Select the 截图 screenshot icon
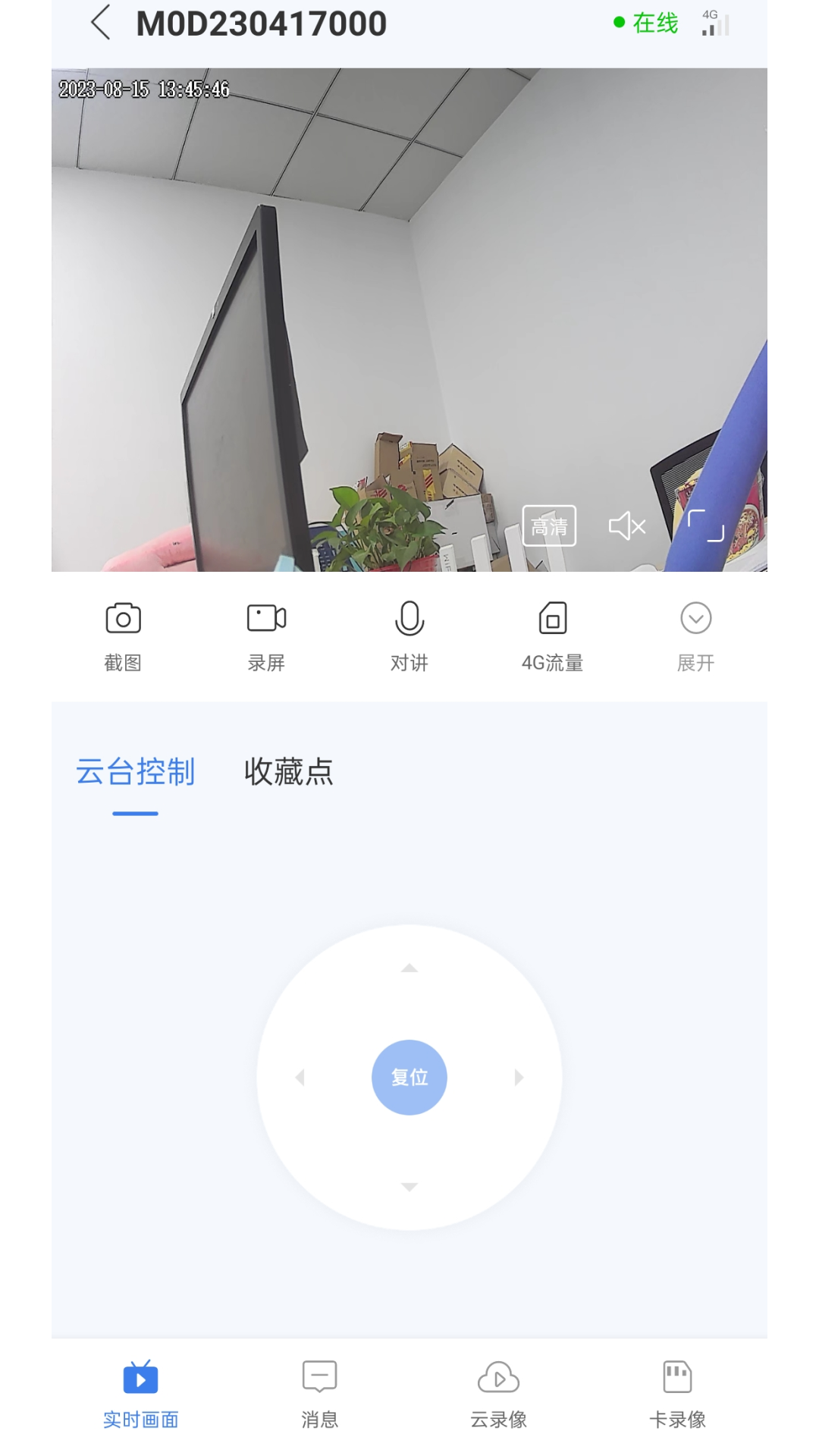Viewport: 819px width, 1456px height. click(x=124, y=635)
